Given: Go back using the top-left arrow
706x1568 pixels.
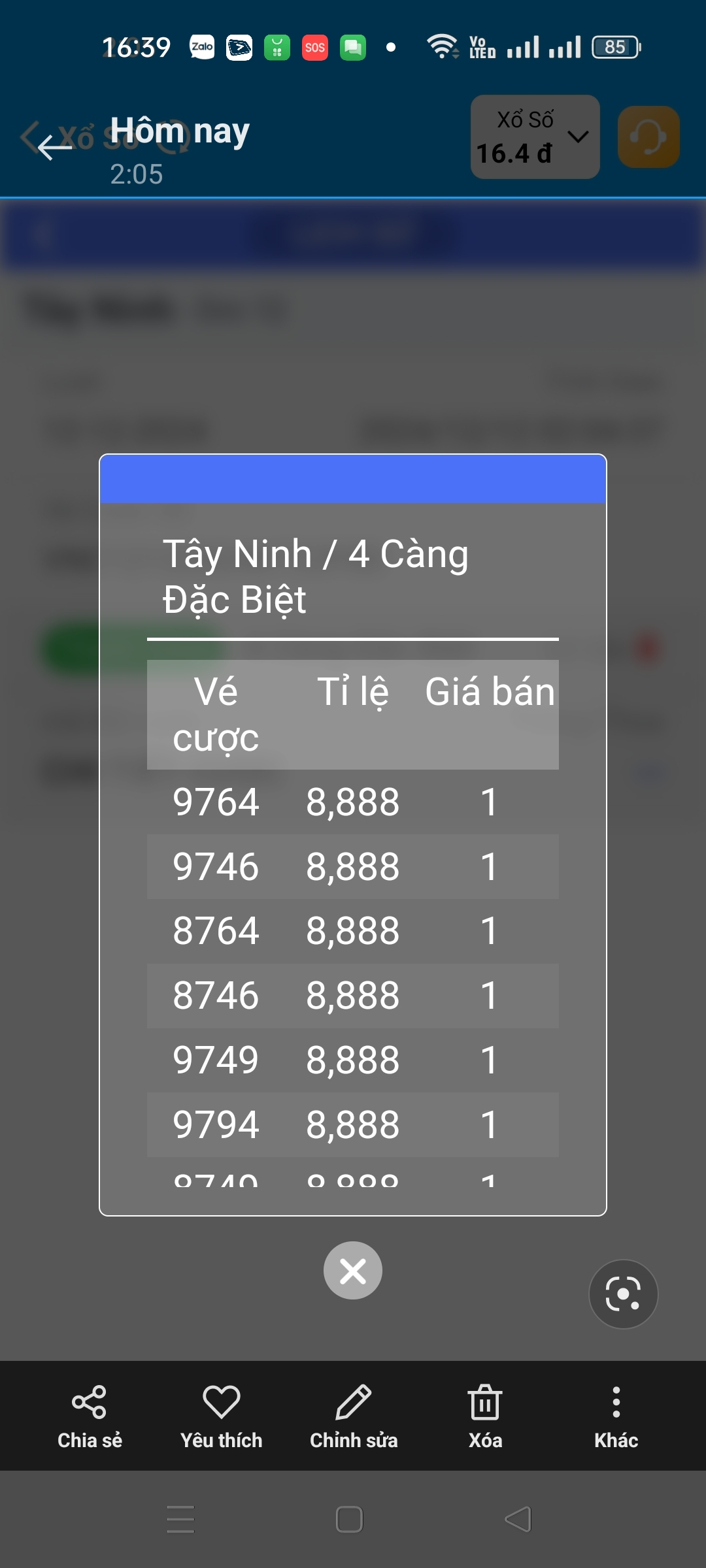Looking at the screenshot, I should [x=55, y=147].
